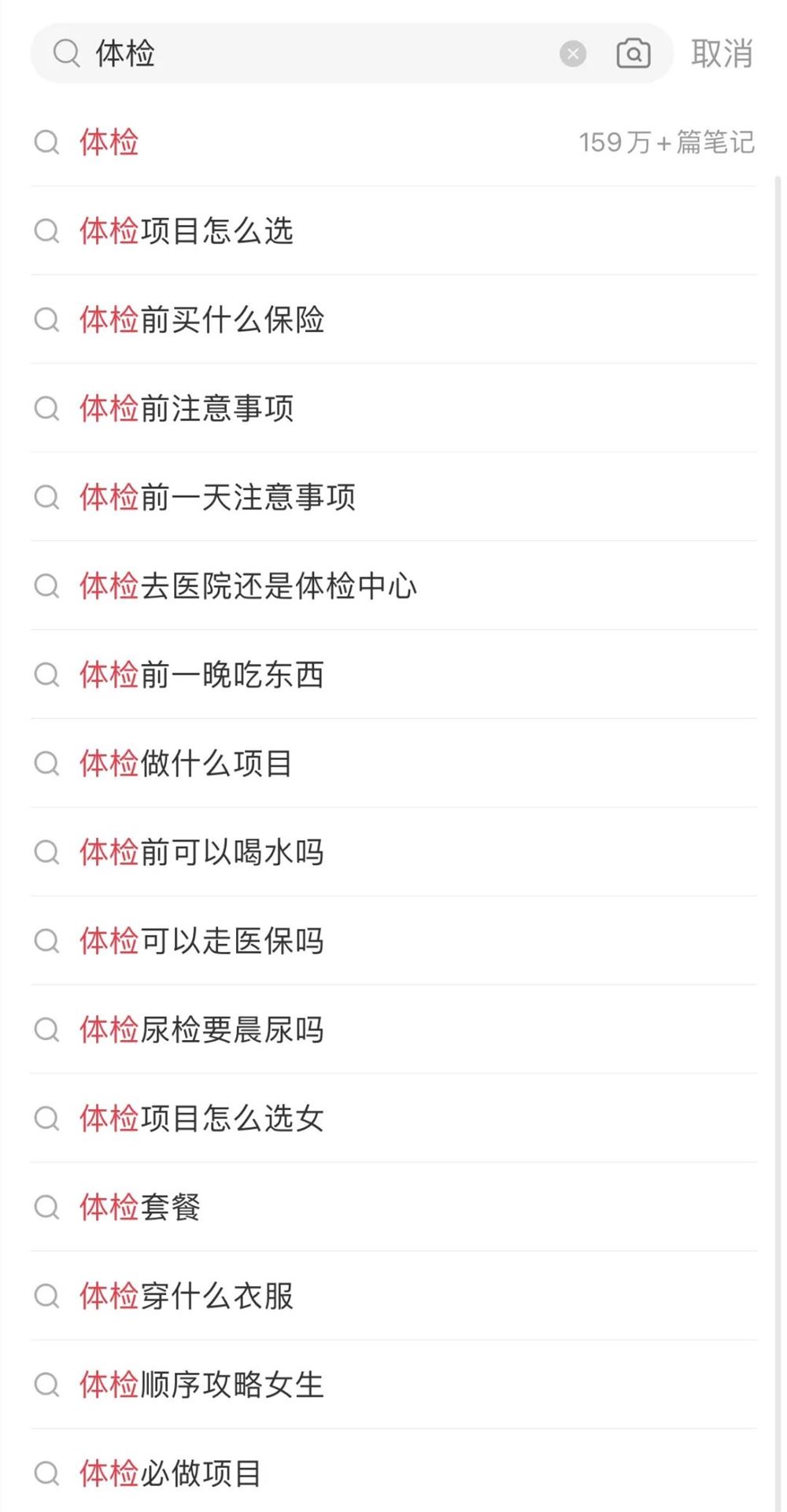This screenshot has width=787, height=1512.
Task: Tap the magnifier icon next to 体检前买什么保险
Action: (x=48, y=320)
